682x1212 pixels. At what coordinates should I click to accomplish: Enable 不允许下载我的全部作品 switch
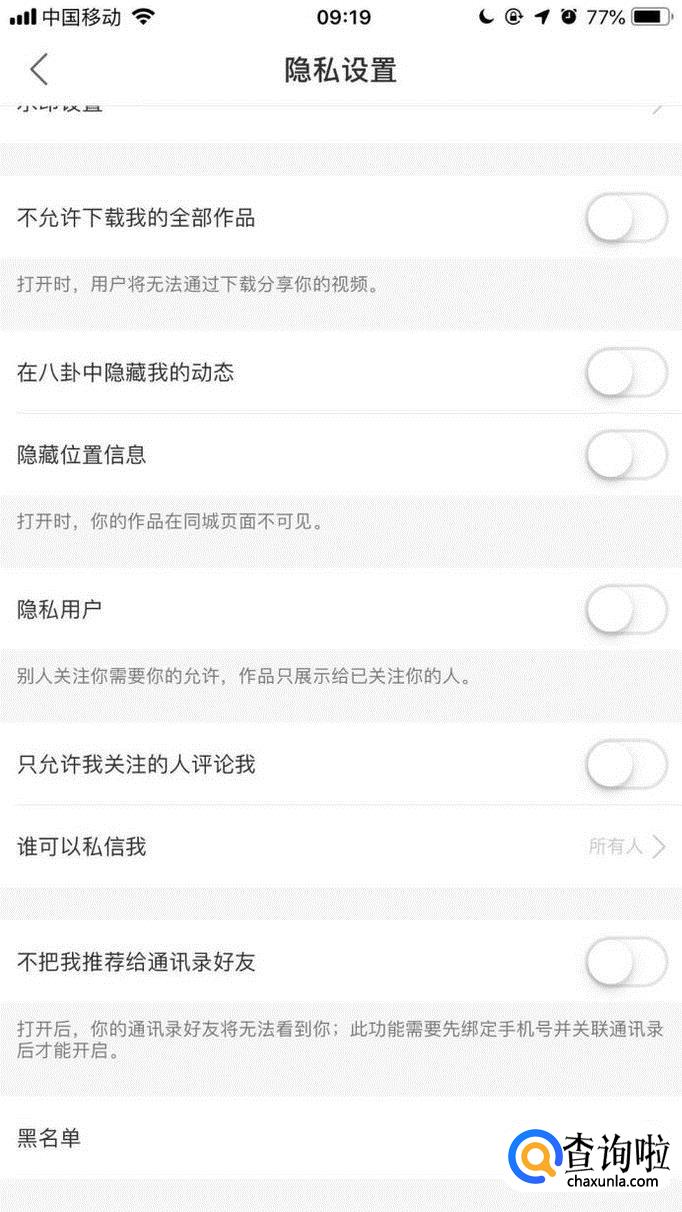pos(626,218)
